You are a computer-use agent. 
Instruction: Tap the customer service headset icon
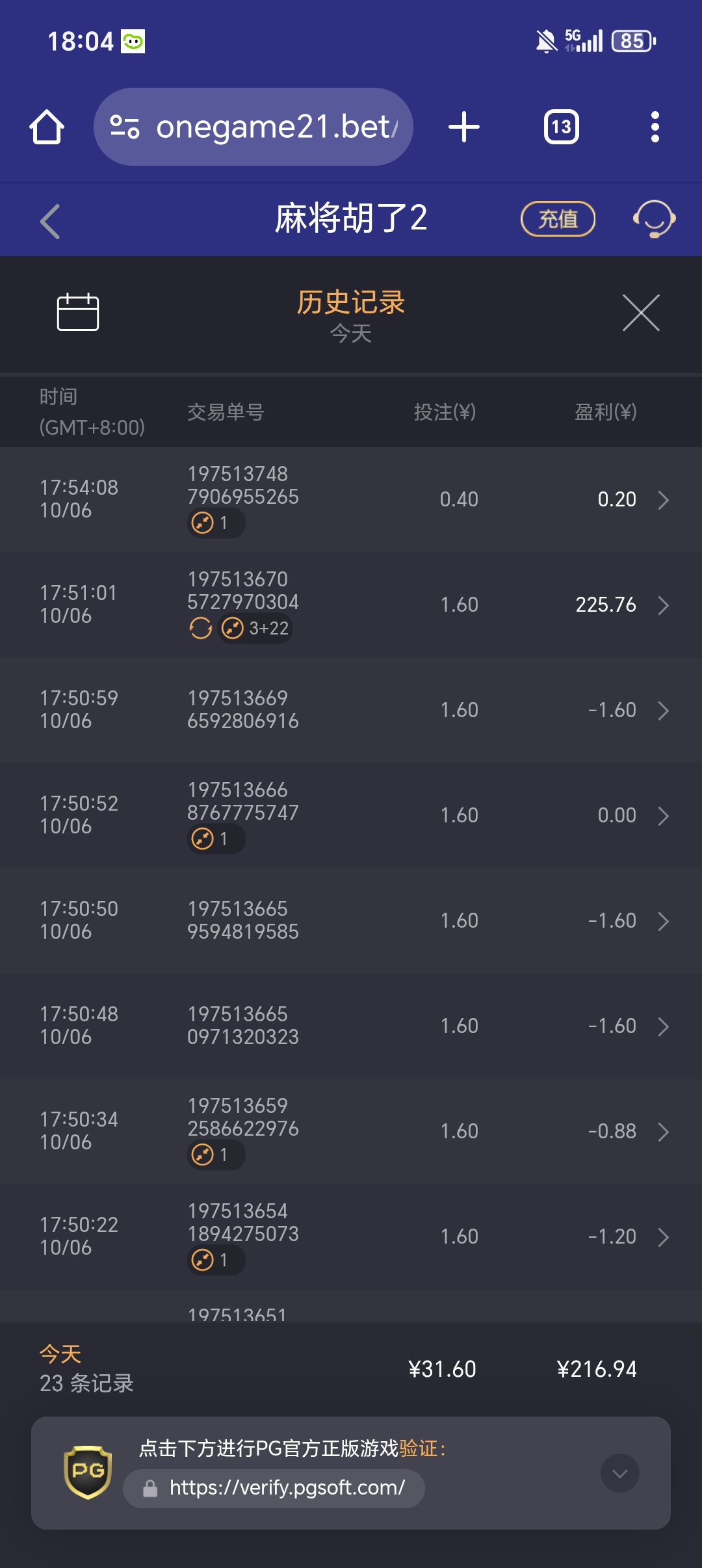click(654, 219)
